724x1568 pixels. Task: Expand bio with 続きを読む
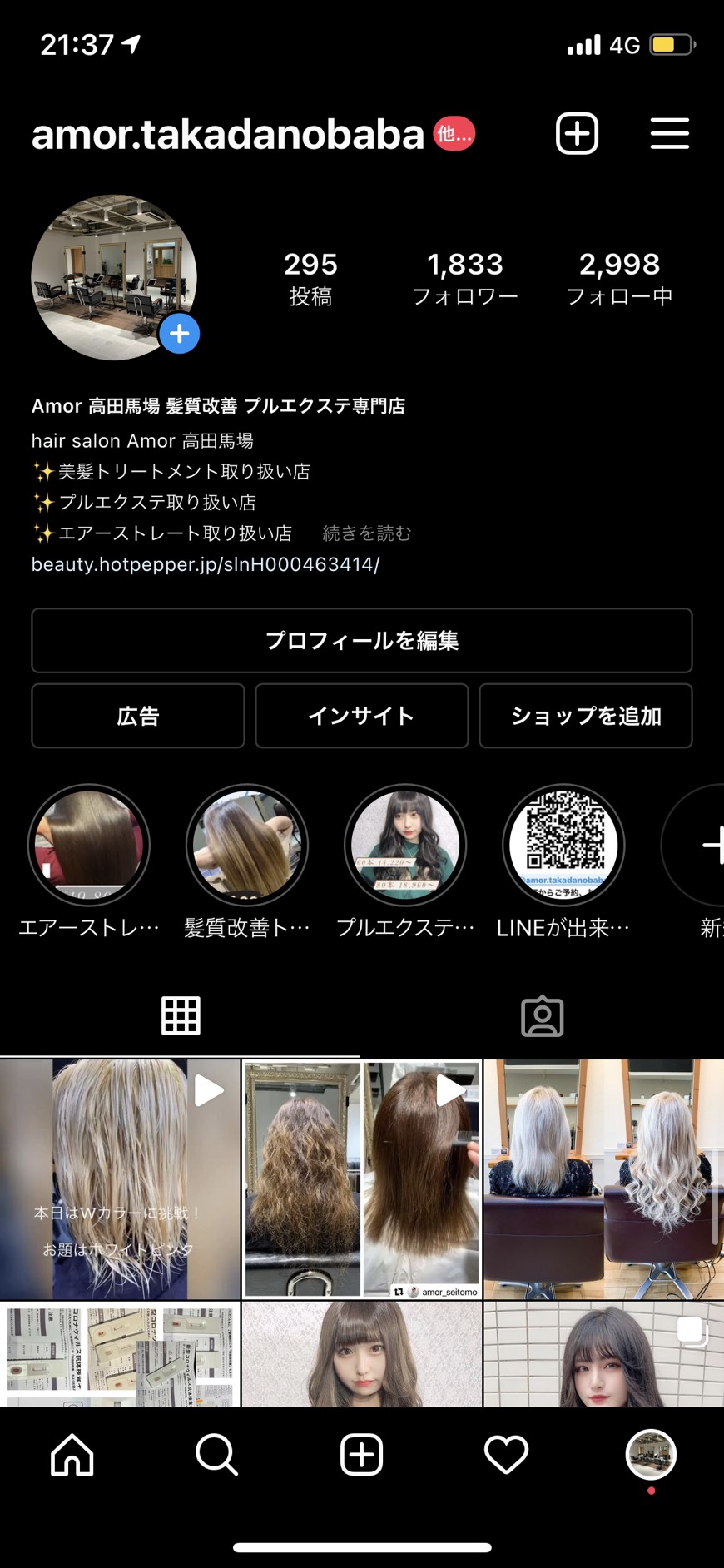pos(367,533)
